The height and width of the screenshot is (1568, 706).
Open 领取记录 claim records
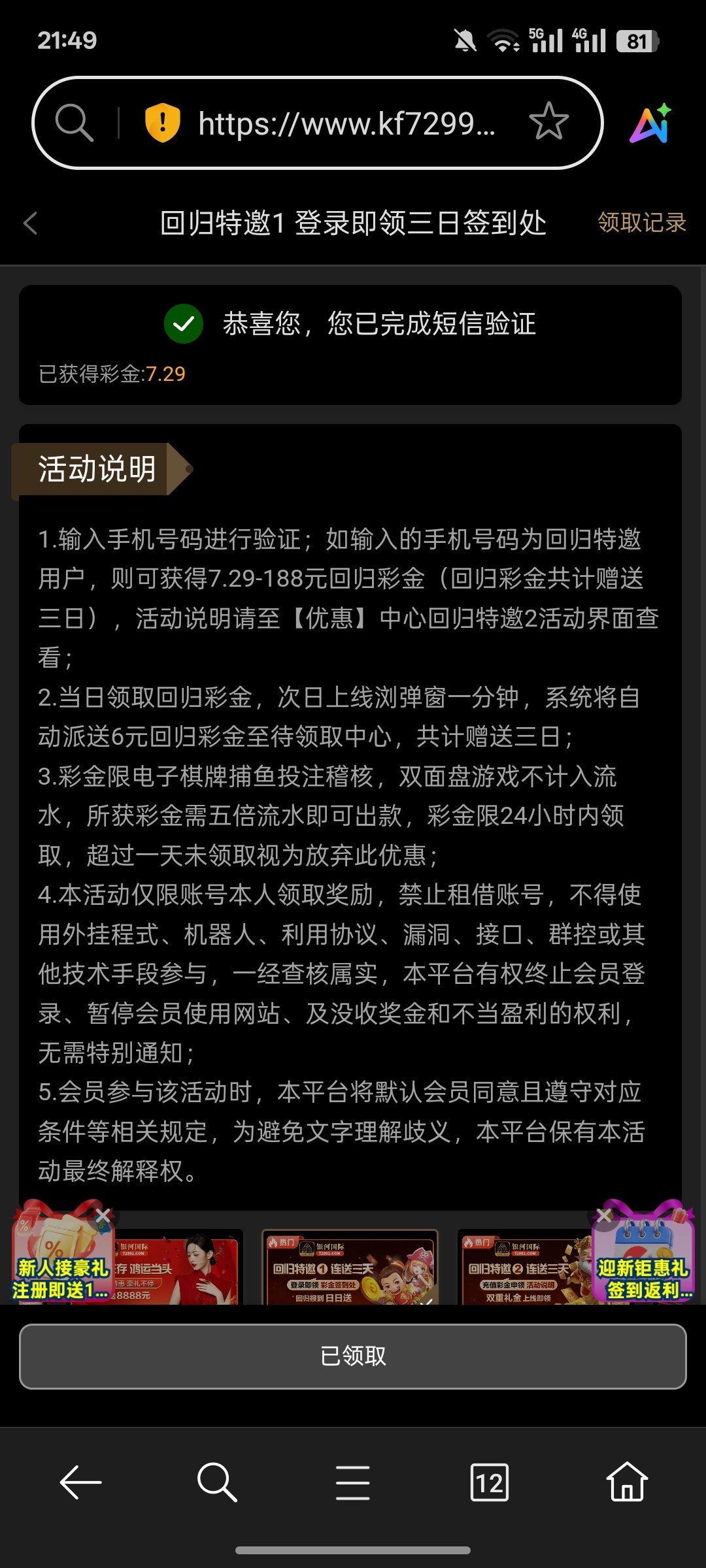click(x=641, y=223)
